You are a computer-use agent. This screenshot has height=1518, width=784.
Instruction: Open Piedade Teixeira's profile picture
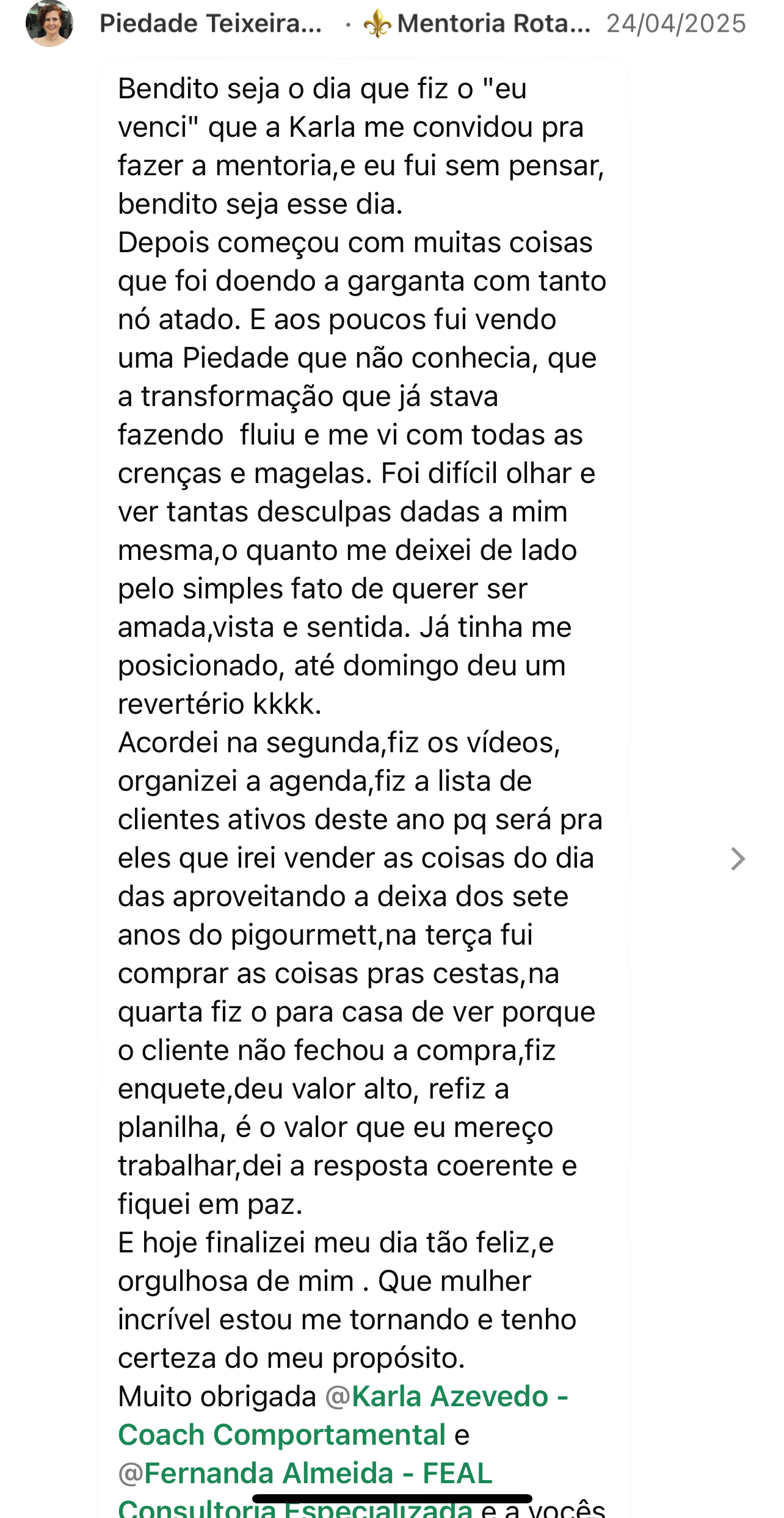pos(49,23)
